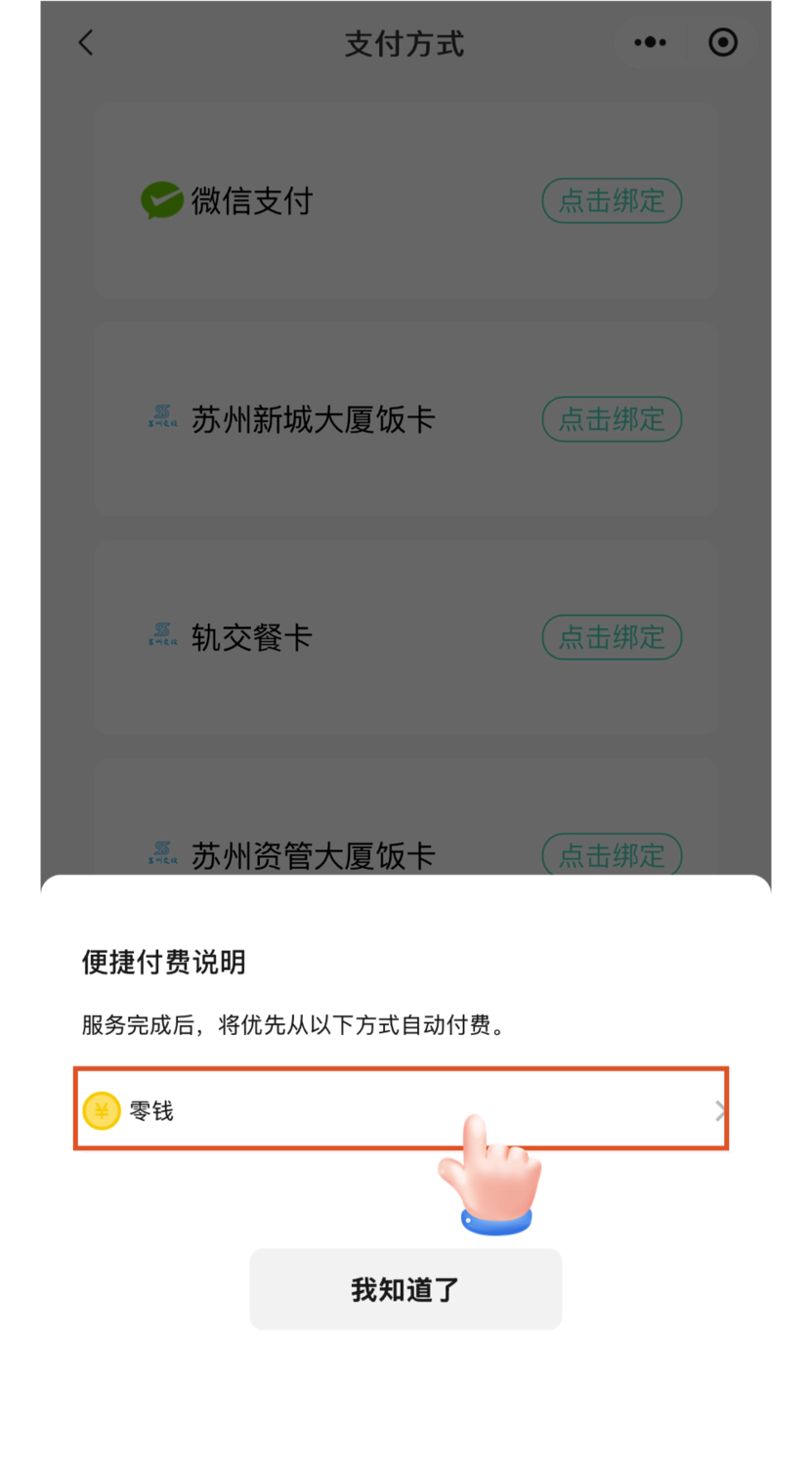The width and height of the screenshot is (812, 1466).
Task: Bind 微信支付 with 点击绑定
Action: pyautogui.click(x=612, y=201)
